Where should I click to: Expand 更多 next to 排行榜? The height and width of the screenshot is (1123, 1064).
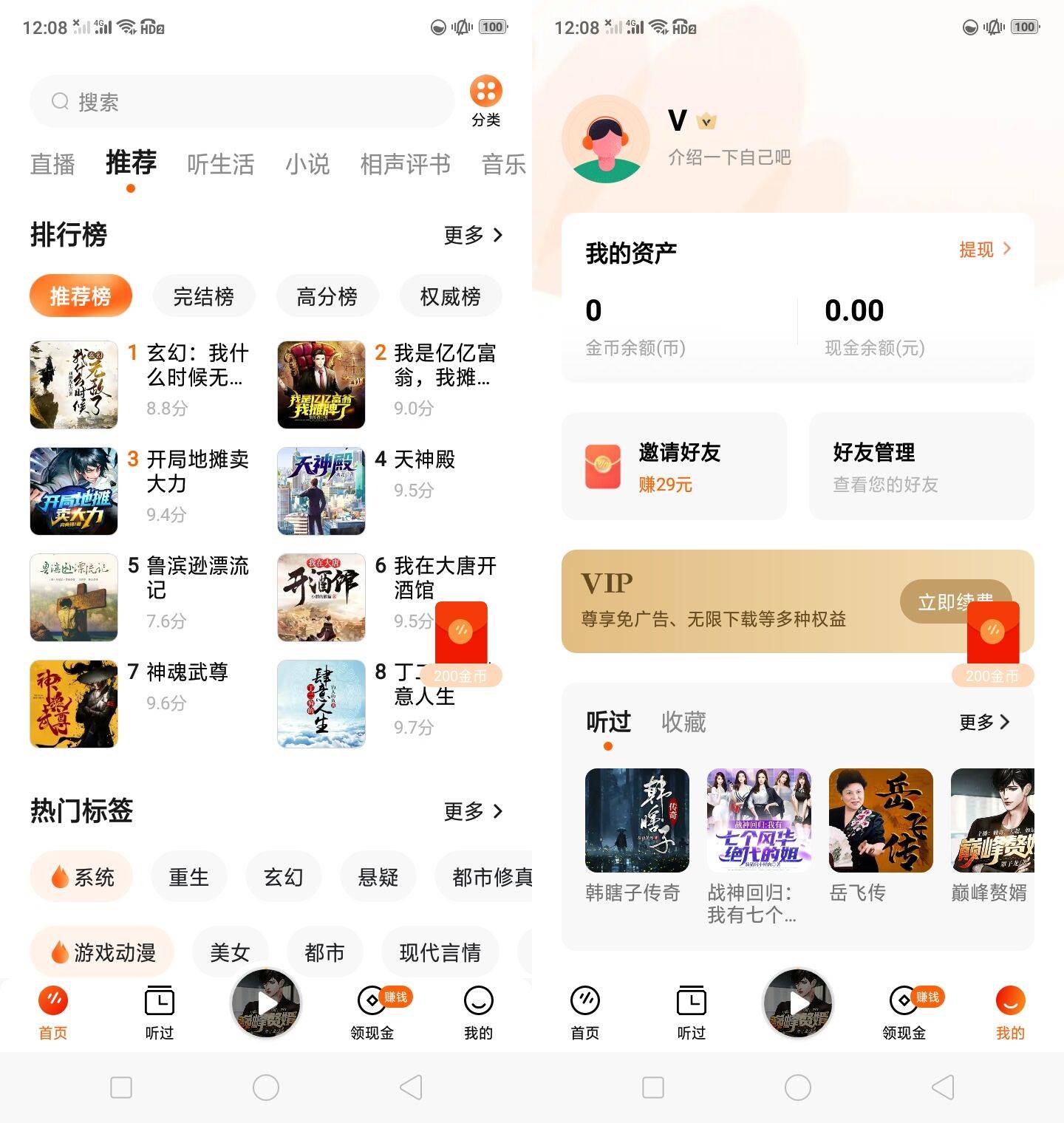click(473, 235)
